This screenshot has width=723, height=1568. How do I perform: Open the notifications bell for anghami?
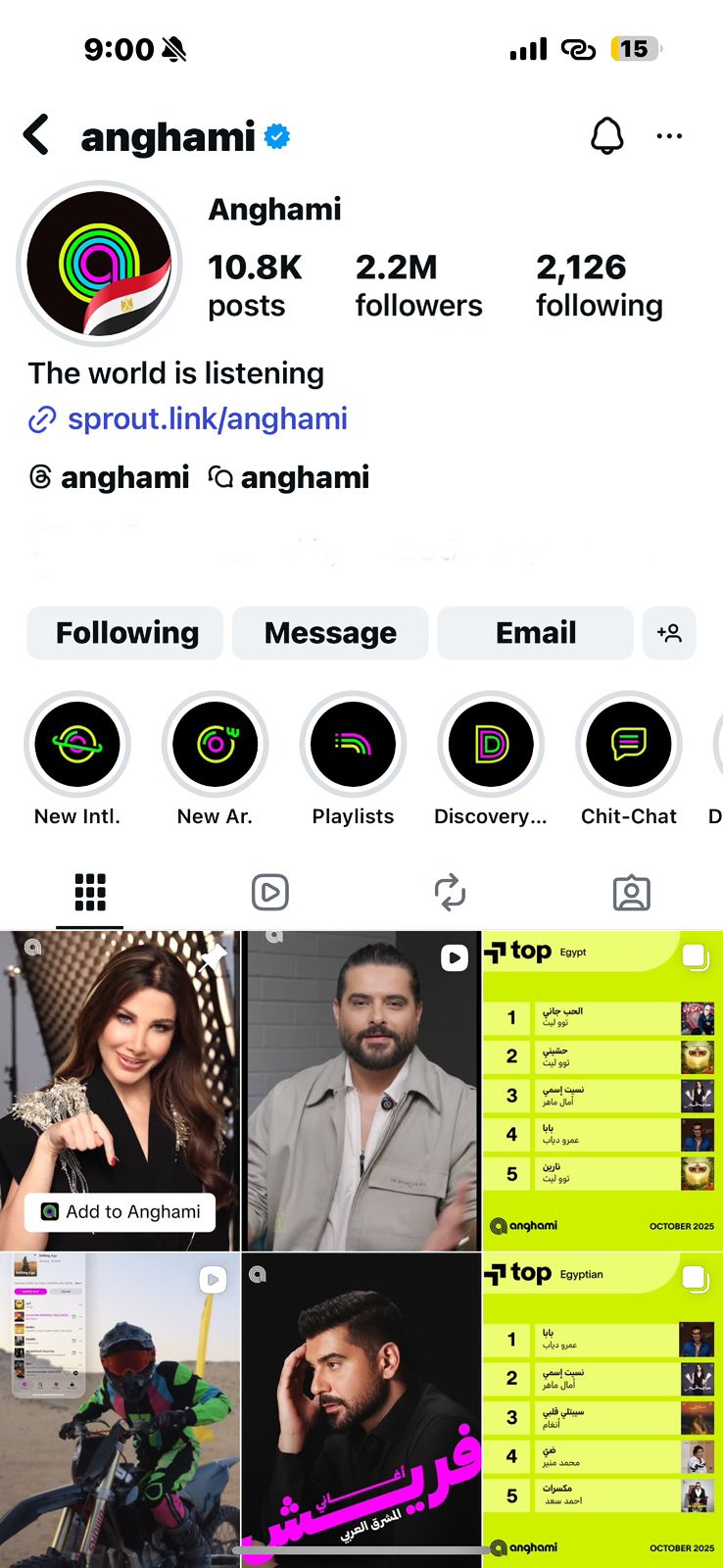[606, 135]
